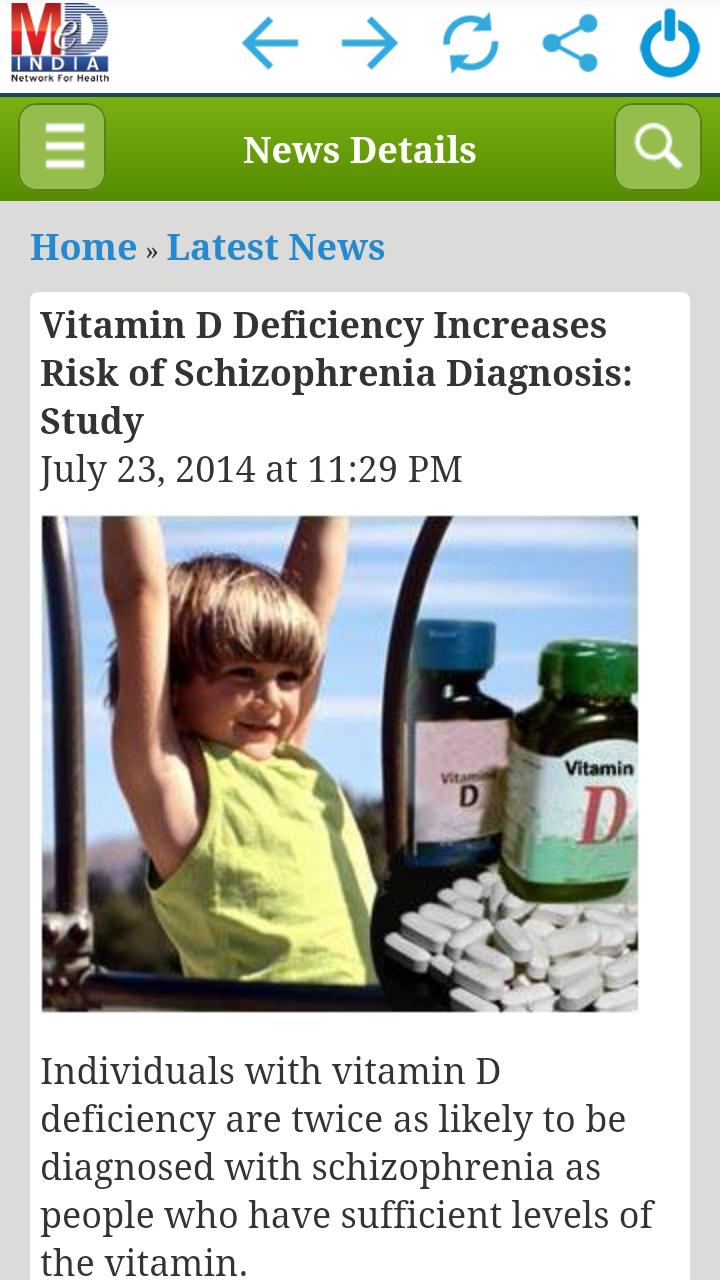Viewport: 720px width, 1280px height.
Task: Refresh the news page
Action: click(x=470, y=43)
